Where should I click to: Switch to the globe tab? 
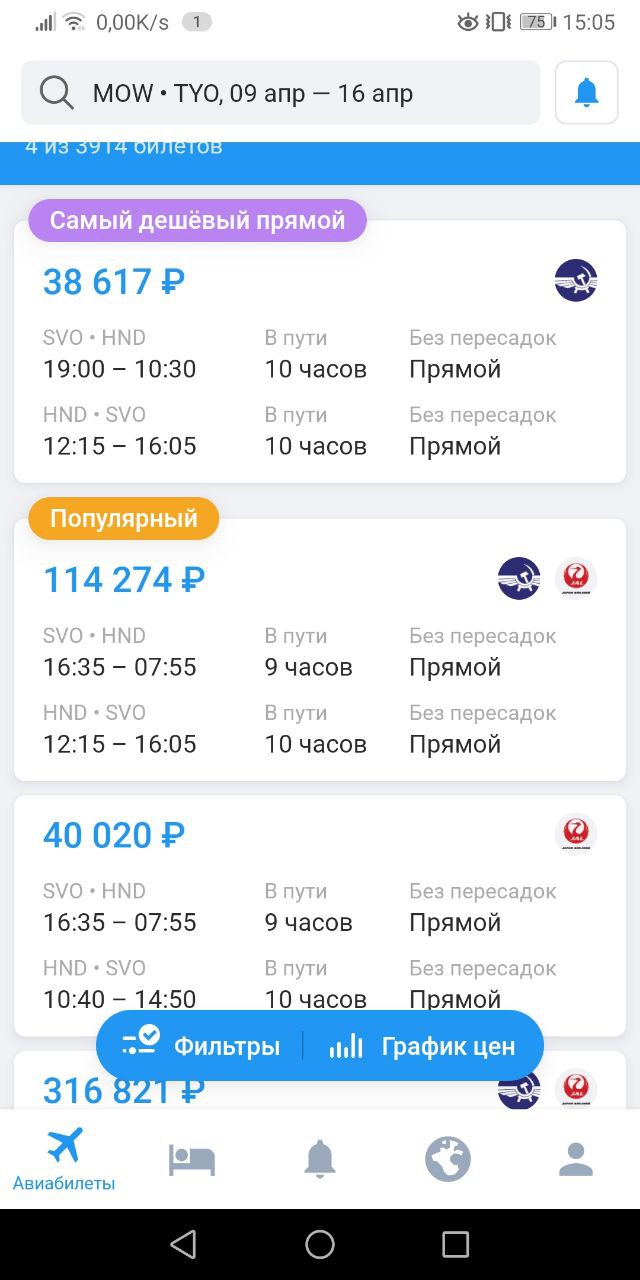[448, 1160]
